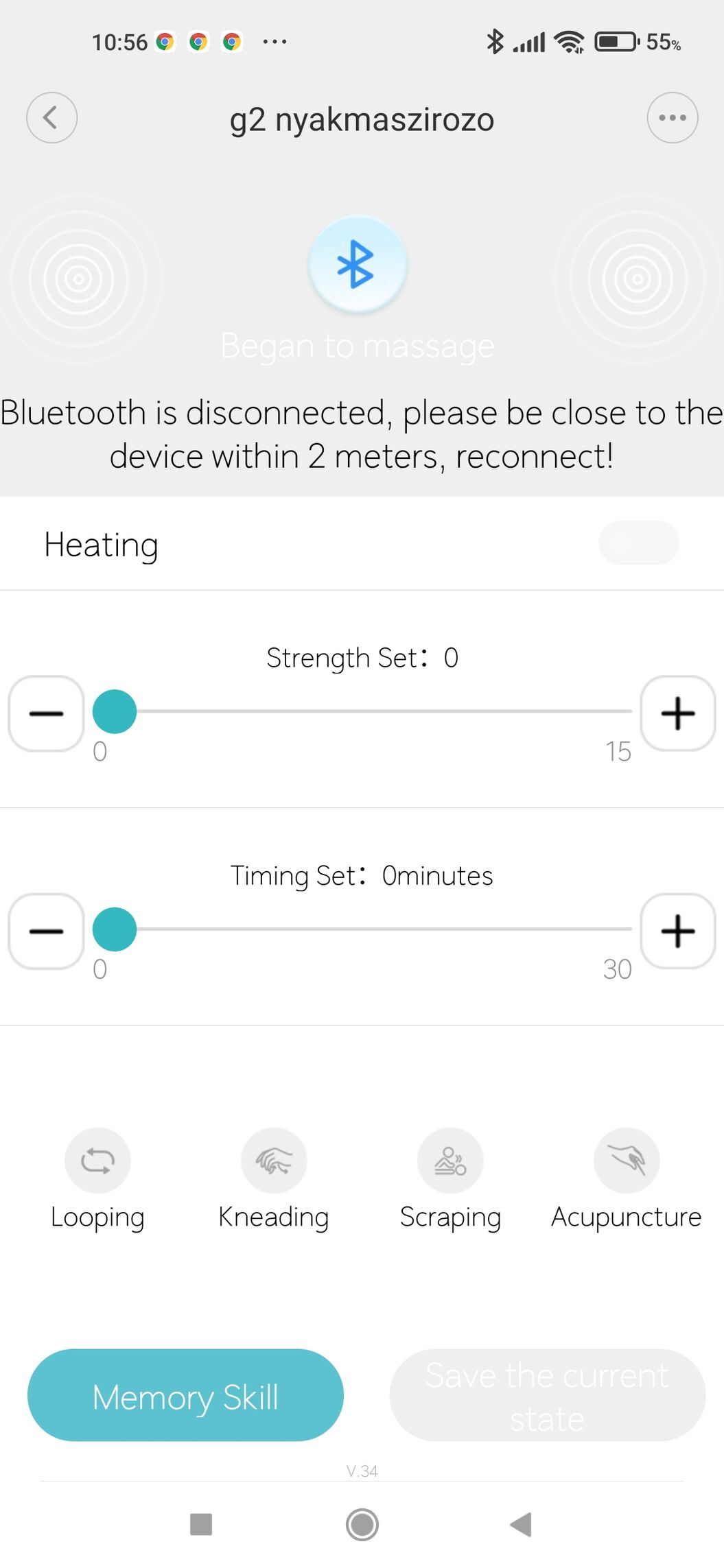Decrease timing with the minus button
Screen dimensions: 724x1568
point(46,931)
